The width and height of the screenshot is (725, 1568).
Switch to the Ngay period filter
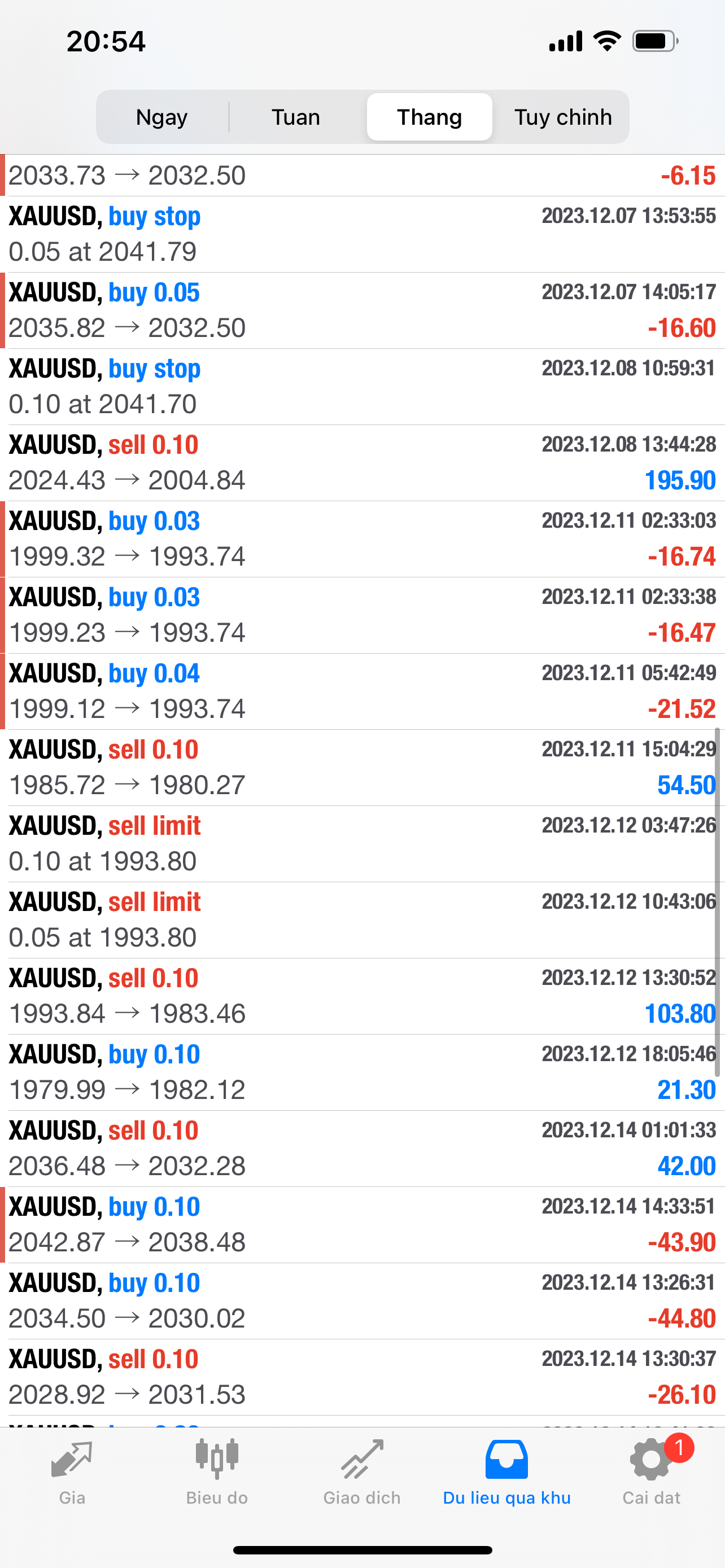tap(162, 117)
